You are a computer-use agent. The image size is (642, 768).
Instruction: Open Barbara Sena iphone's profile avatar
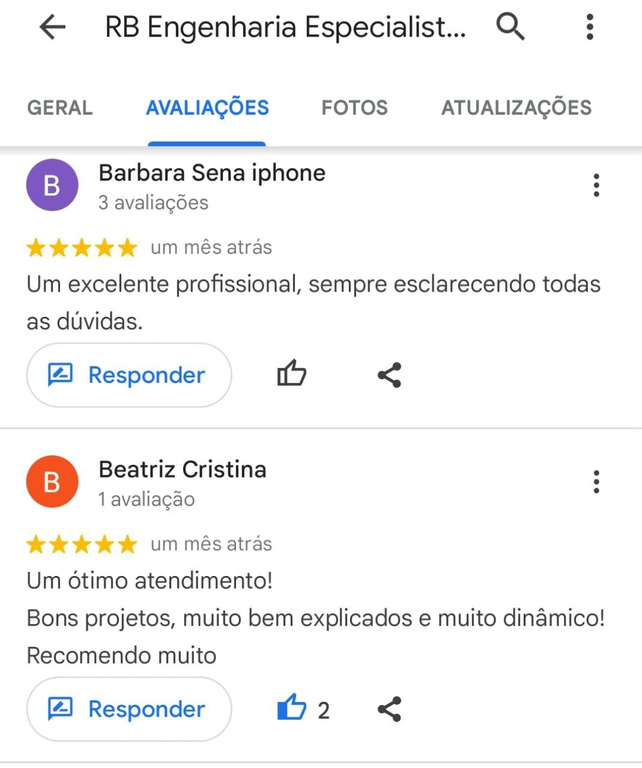coord(52,185)
